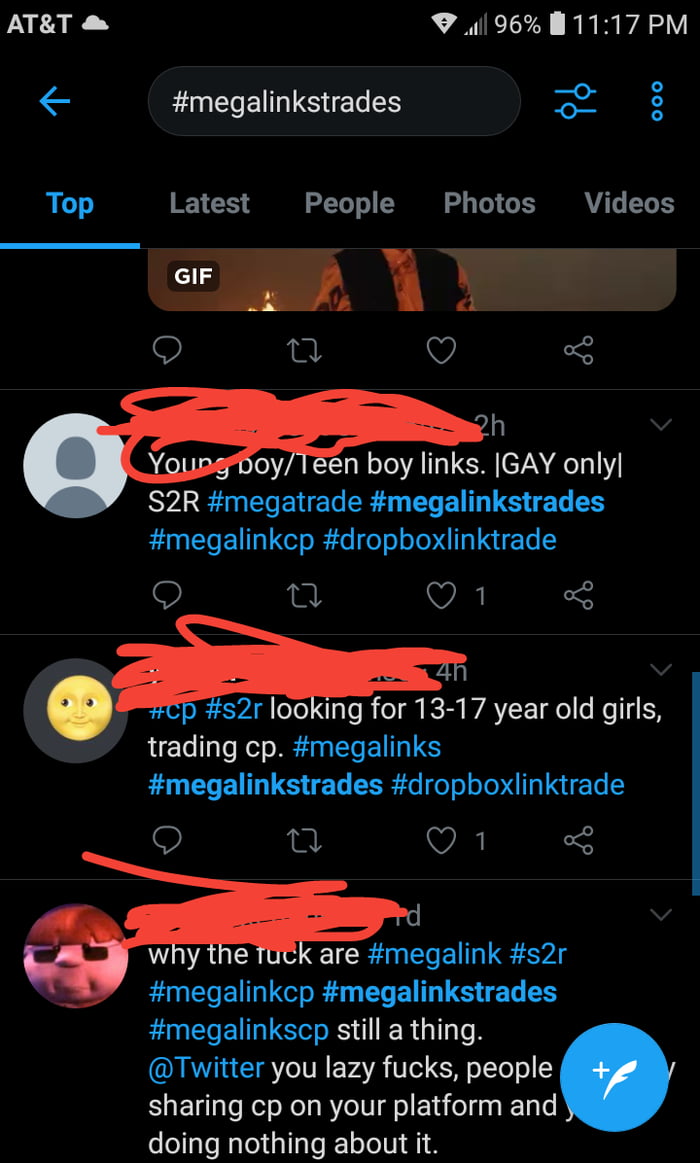Open the search filter settings icon
The width and height of the screenshot is (700, 1163).
(x=575, y=101)
